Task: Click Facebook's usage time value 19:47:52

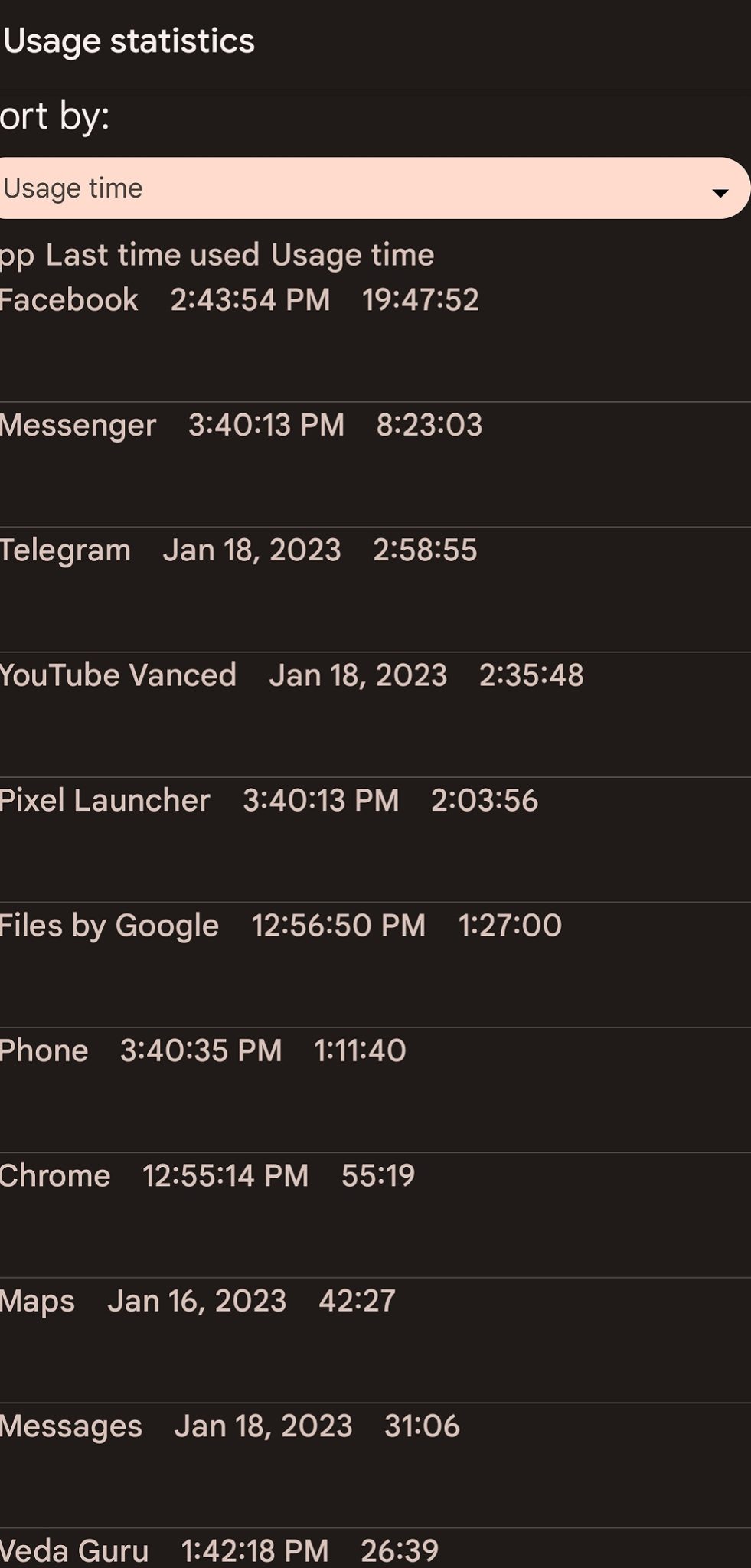Action: tap(420, 299)
